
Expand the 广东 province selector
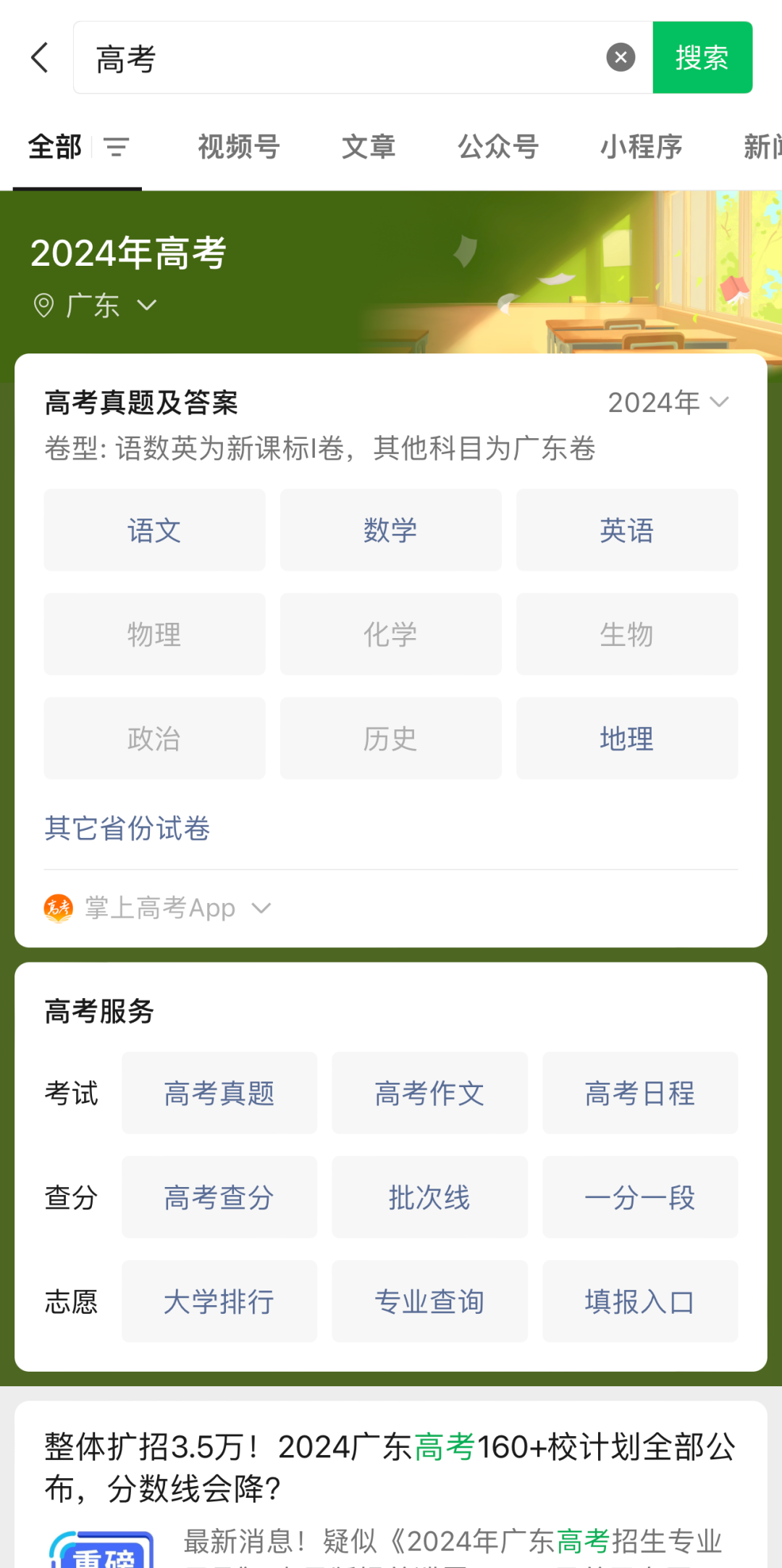[148, 305]
